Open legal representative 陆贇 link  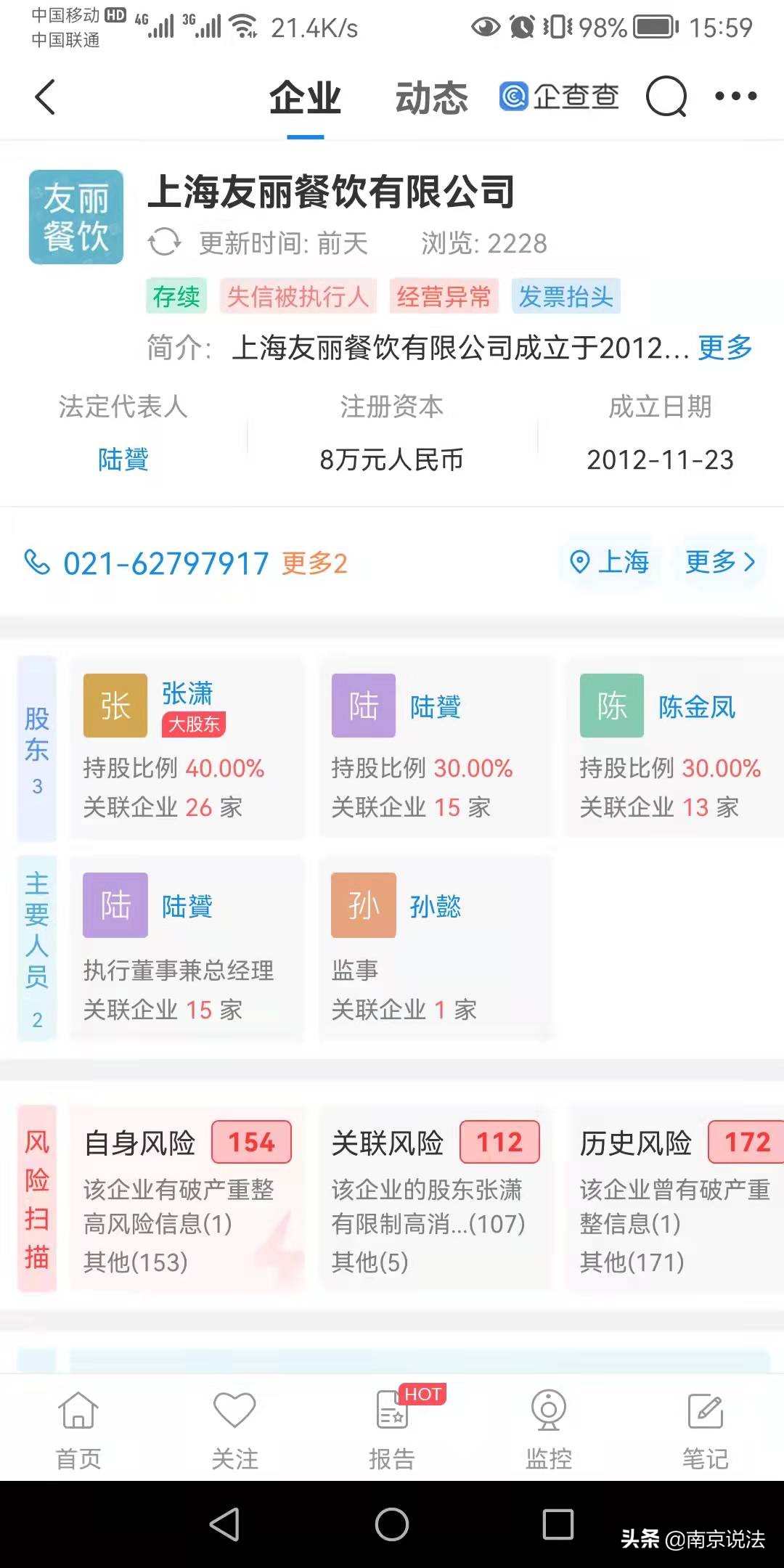pos(122,459)
